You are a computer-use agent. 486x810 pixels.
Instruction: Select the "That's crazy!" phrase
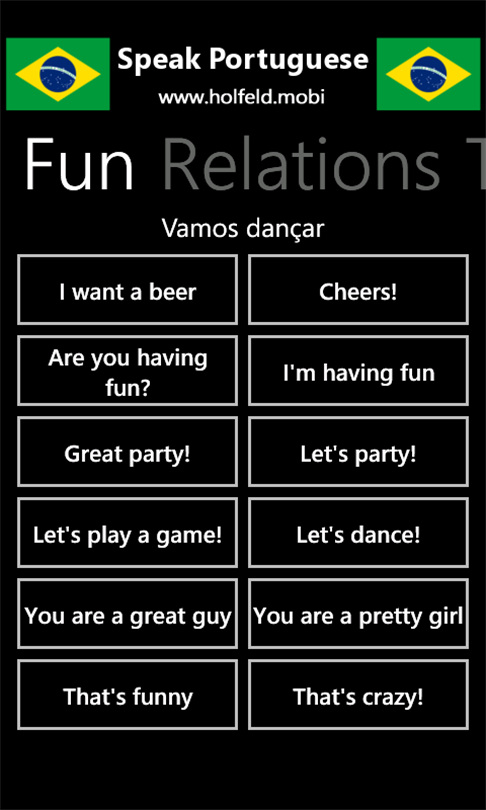point(358,695)
